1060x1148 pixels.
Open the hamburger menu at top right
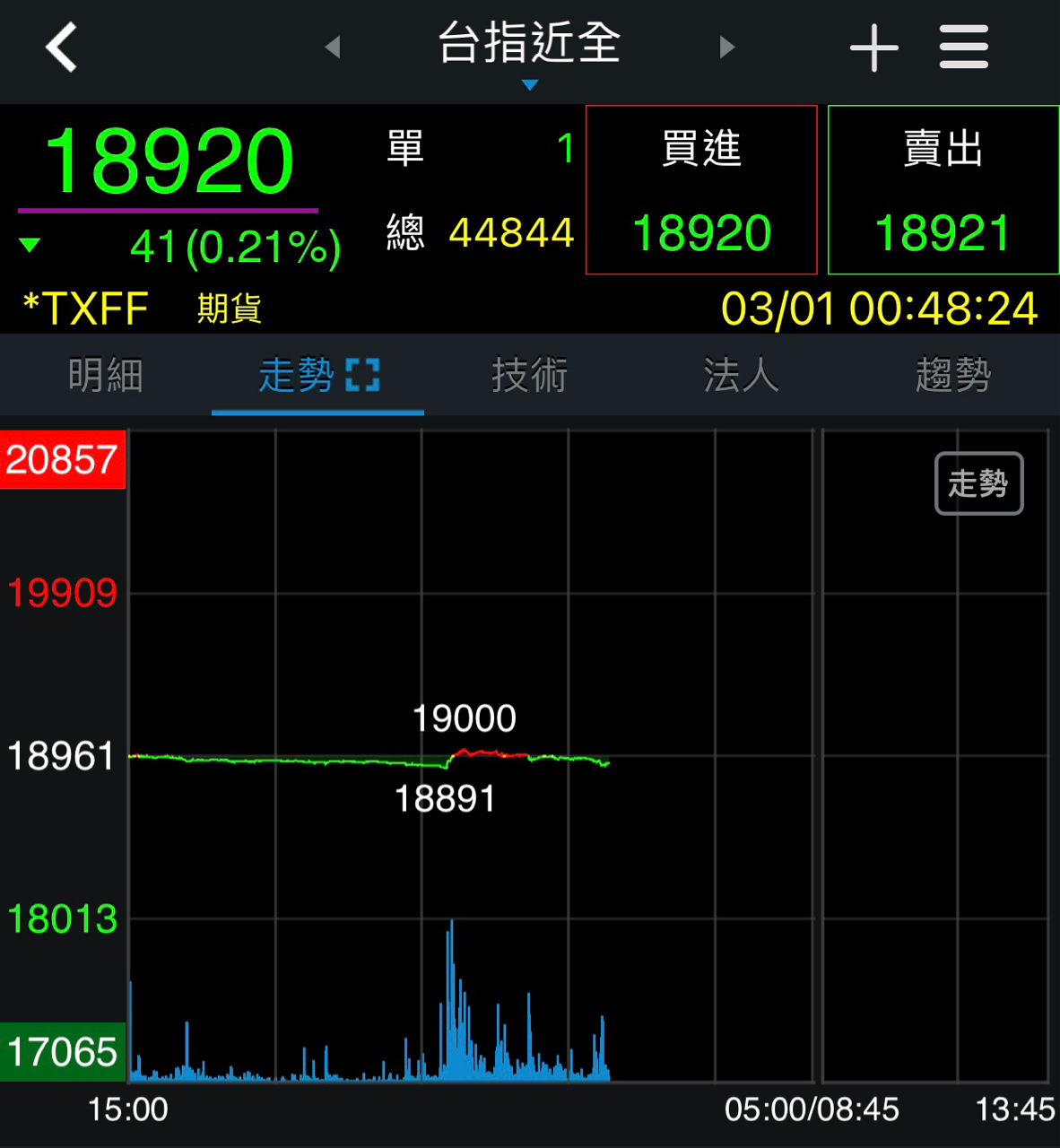tap(963, 47)
